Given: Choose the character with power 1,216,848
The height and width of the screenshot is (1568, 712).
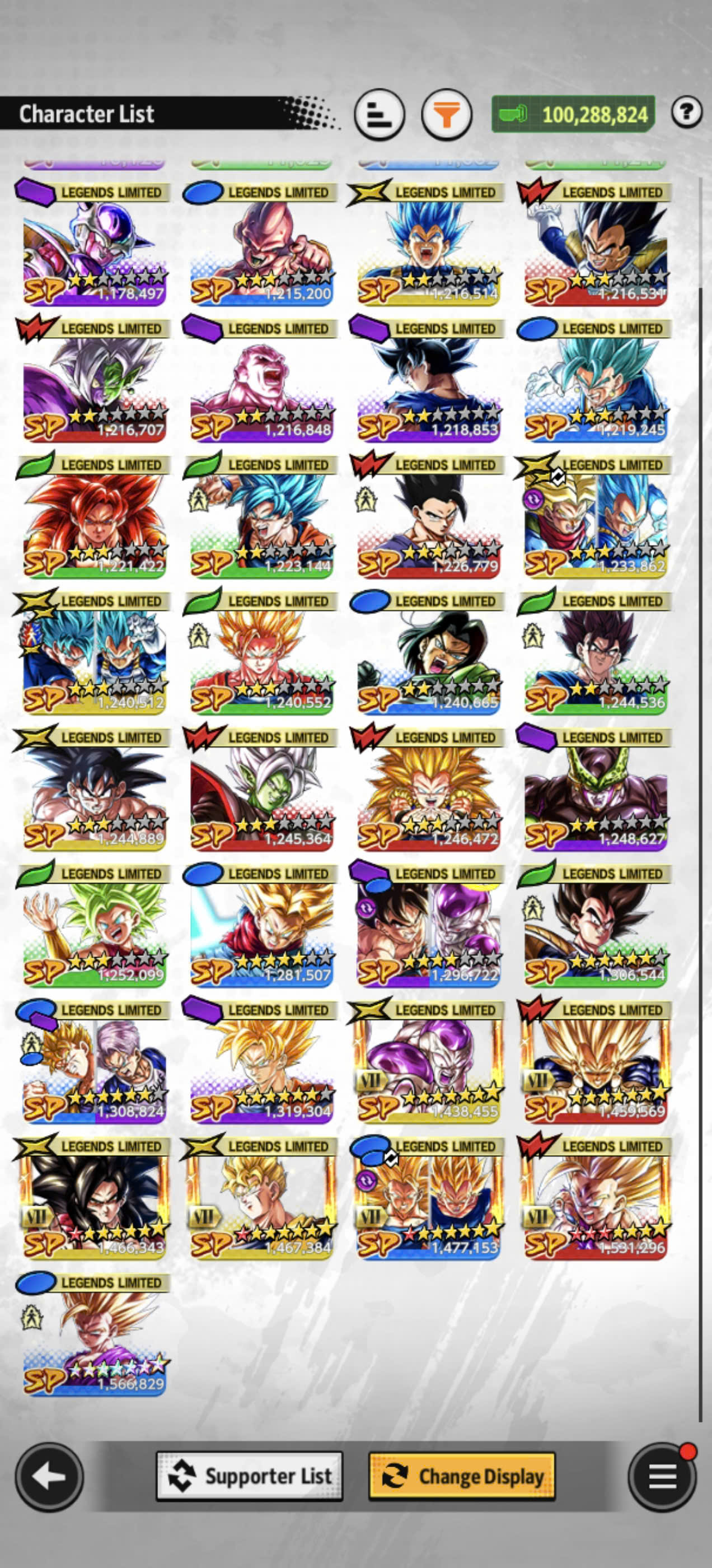Looking at the screenshot, I should (261, 380).
